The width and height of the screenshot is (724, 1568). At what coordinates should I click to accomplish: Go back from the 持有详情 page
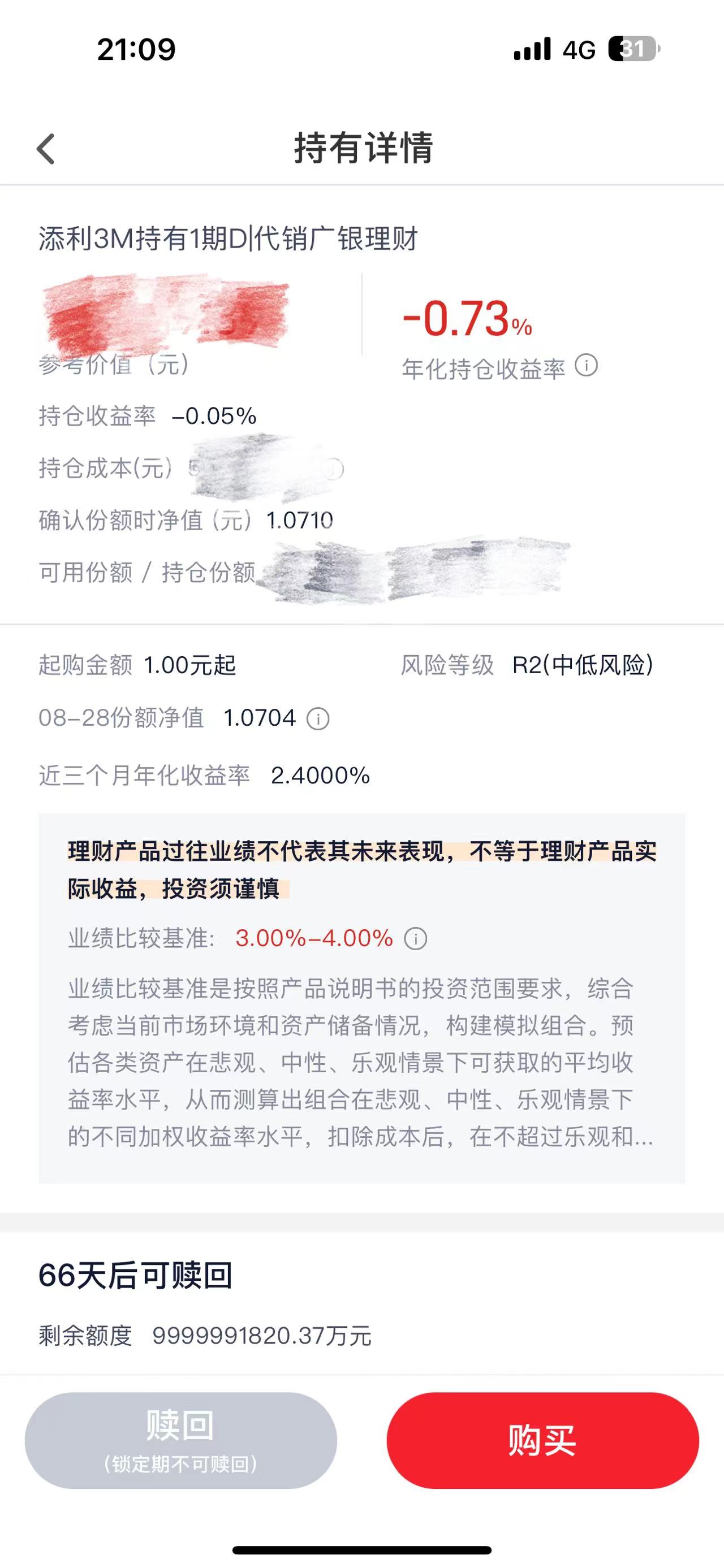click(46, 149)
